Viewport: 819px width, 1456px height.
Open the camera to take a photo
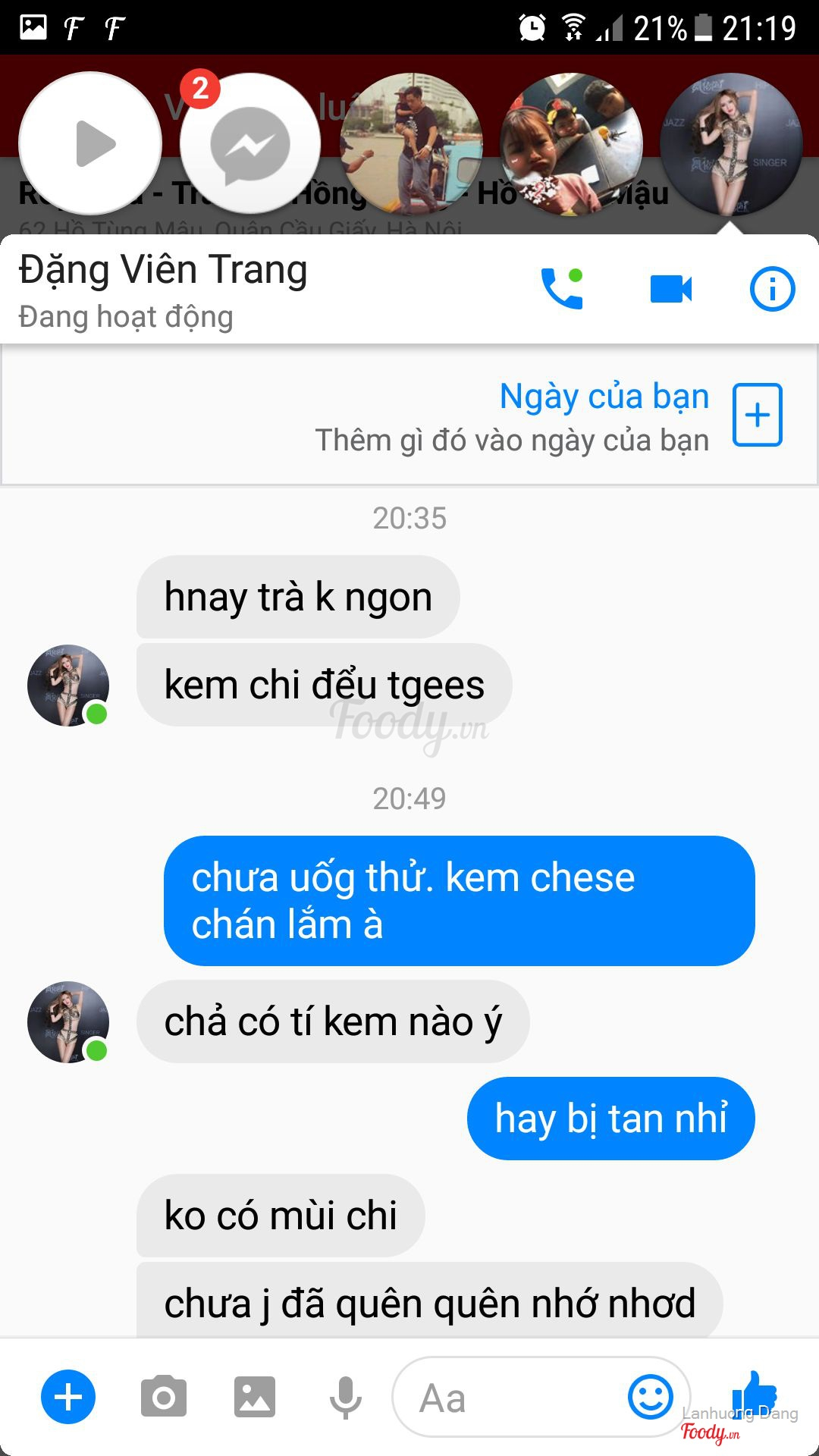coord(163,1397)
